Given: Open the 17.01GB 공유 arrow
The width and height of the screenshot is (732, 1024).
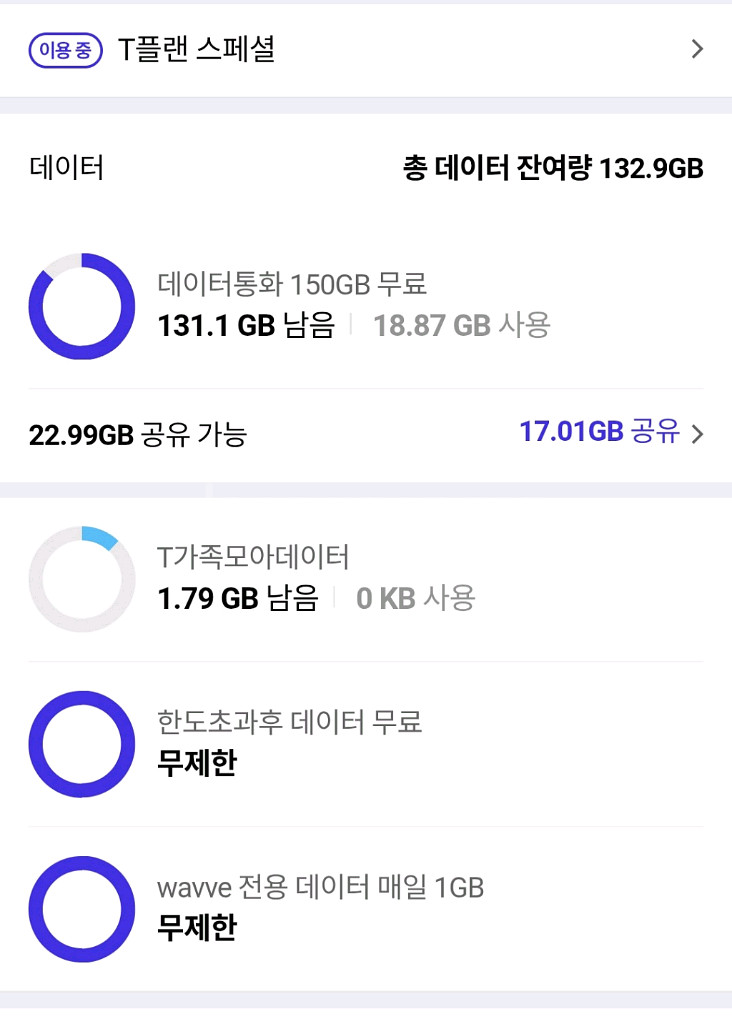Looking at the screenshot, I should pyautogui.click(x=700, y=432).
